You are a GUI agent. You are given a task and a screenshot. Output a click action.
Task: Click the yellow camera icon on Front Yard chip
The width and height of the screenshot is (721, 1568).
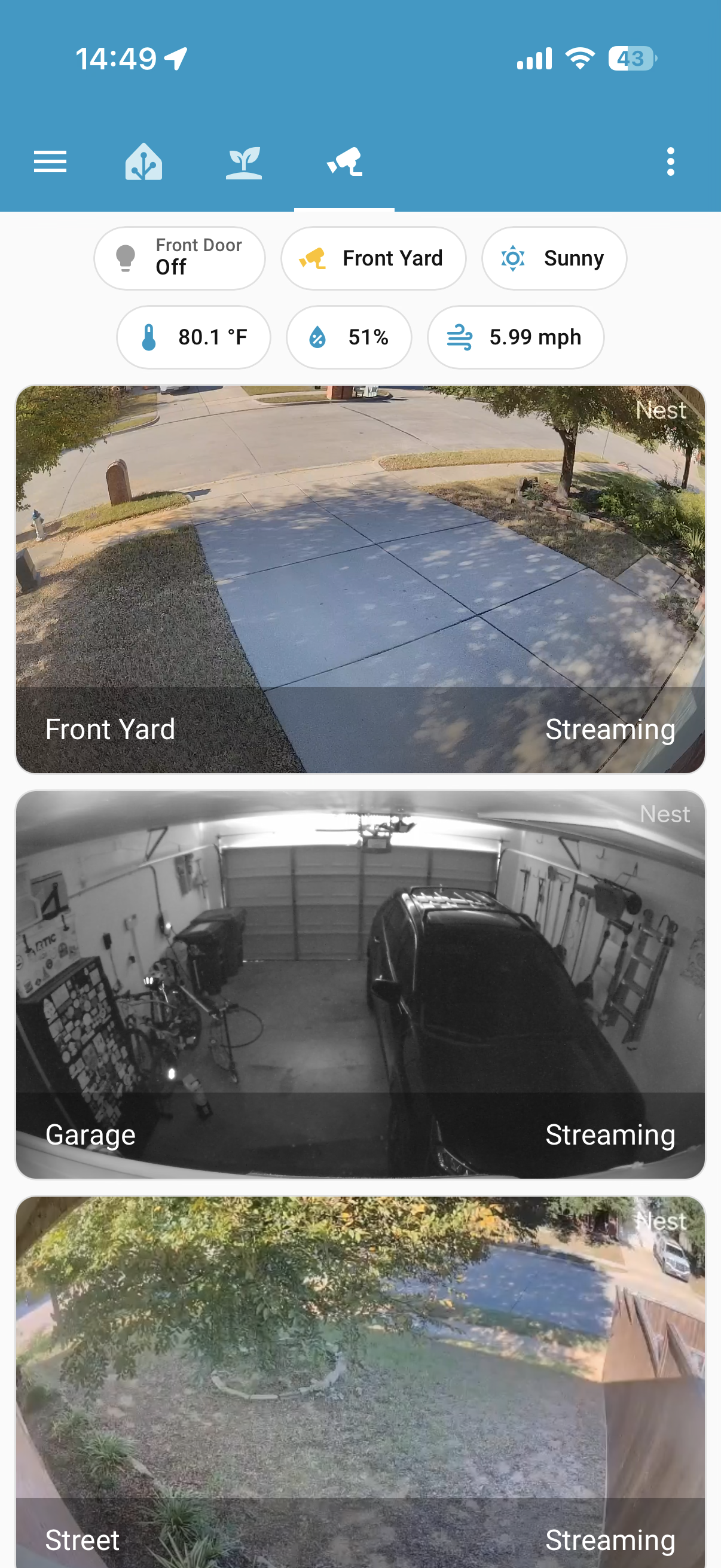pyautogui.click(x=314, y=258)
